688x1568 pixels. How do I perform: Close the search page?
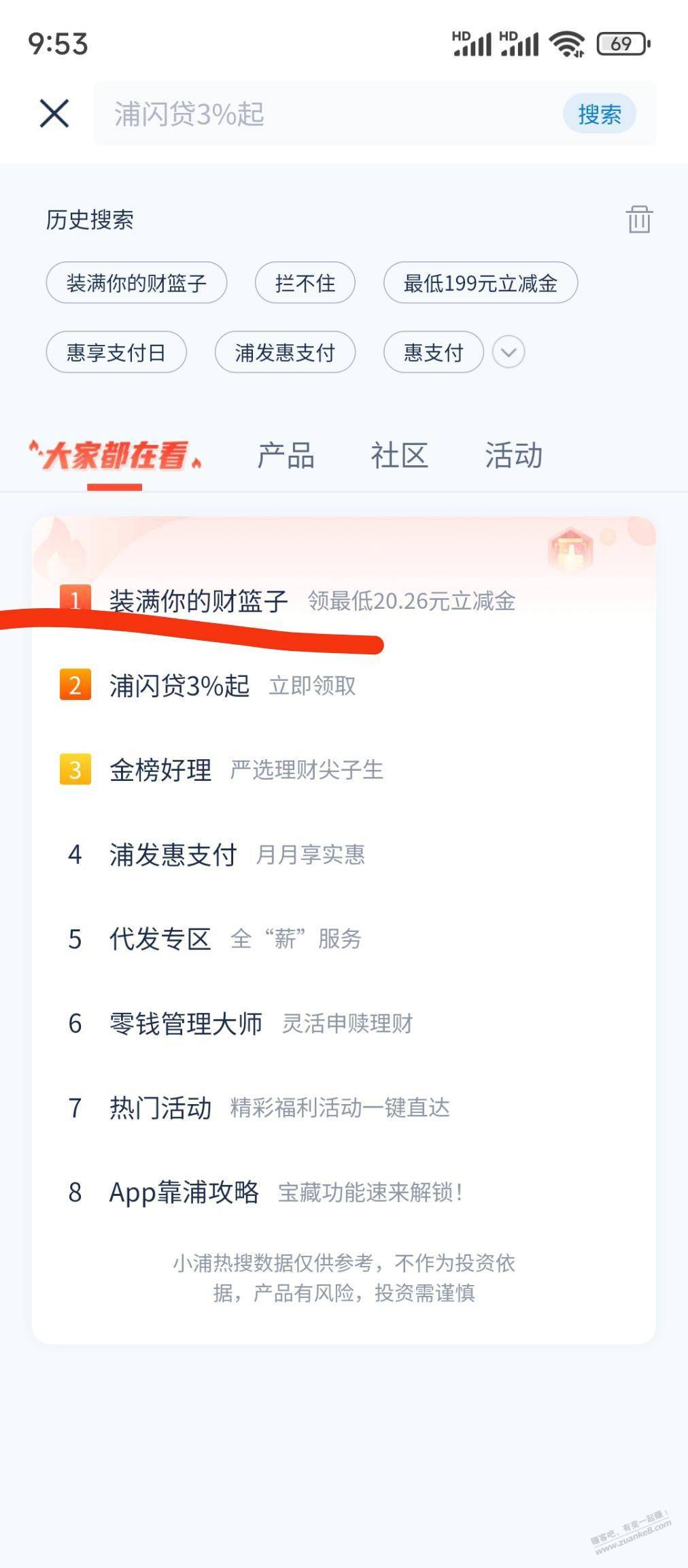(x=54, y=113)
